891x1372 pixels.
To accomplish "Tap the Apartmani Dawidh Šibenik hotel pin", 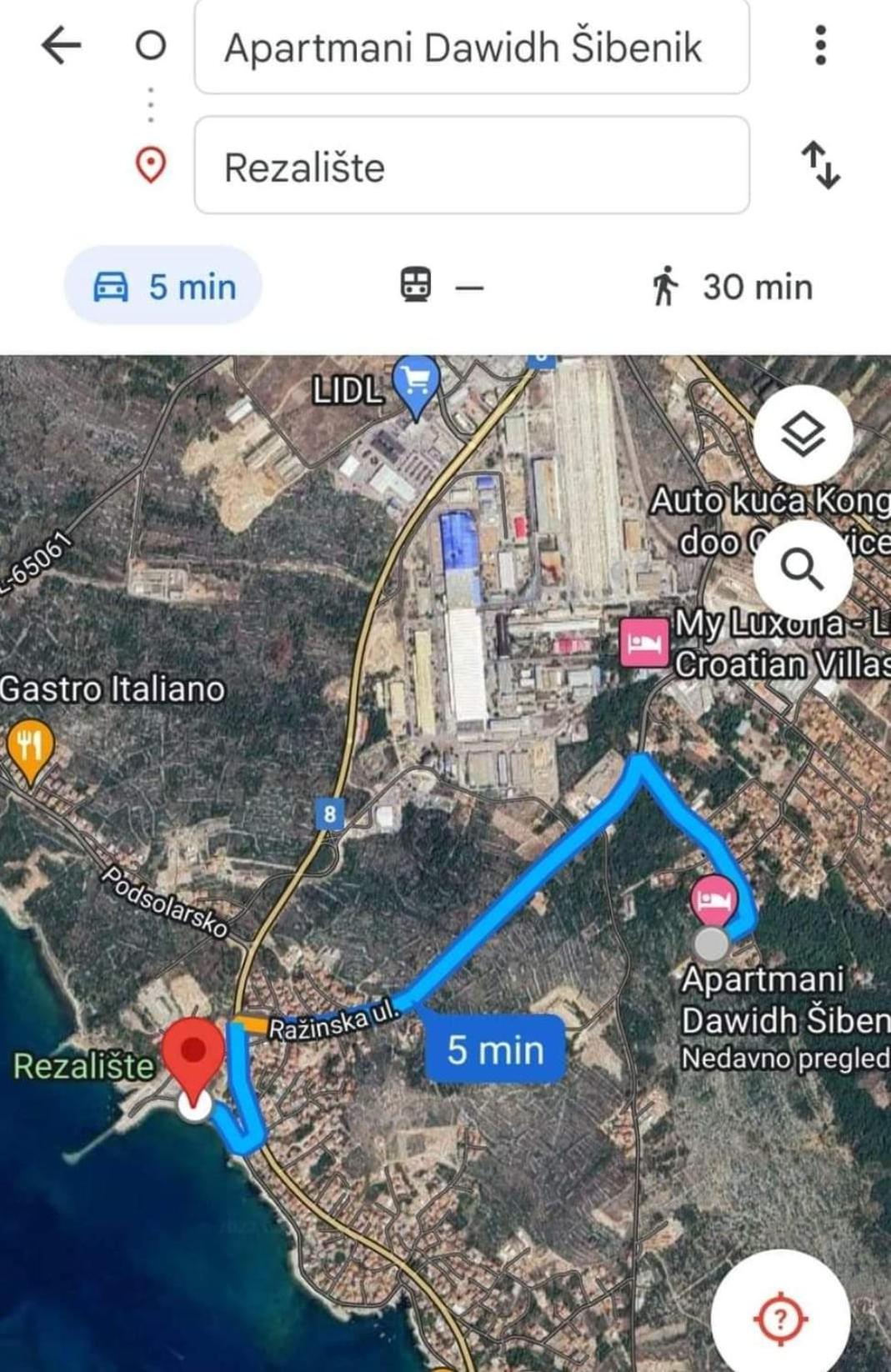I will (x=713, y=900).
